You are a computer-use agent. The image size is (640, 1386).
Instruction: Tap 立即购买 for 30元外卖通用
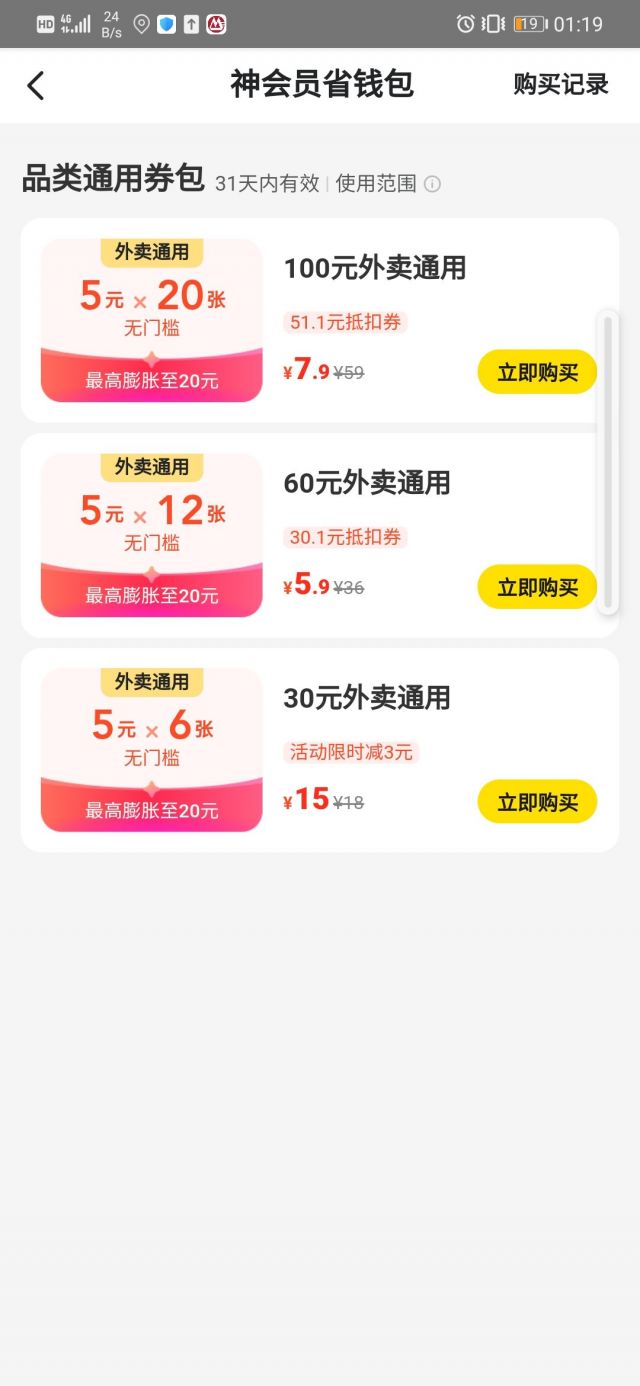point(537,802)
